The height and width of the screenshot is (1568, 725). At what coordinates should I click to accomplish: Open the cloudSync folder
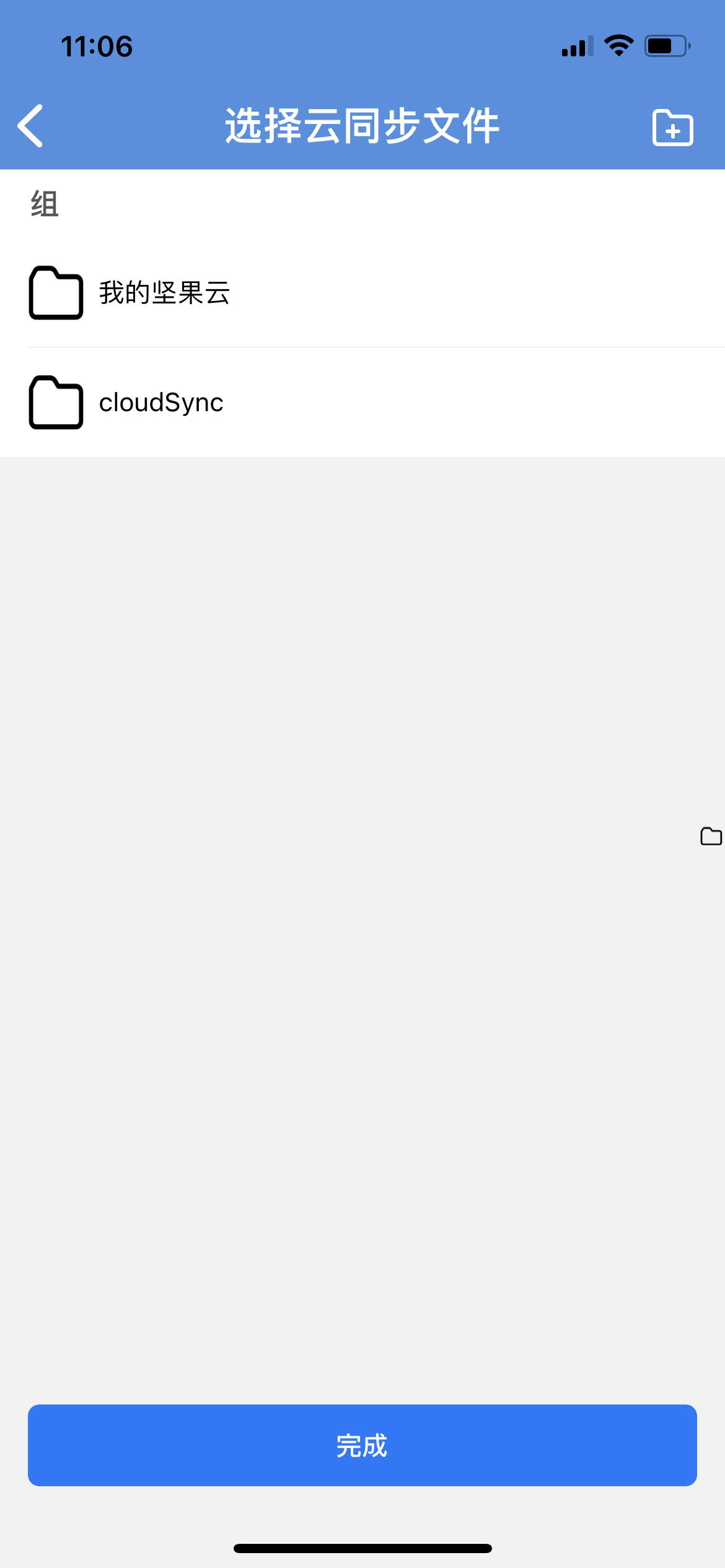362,403
